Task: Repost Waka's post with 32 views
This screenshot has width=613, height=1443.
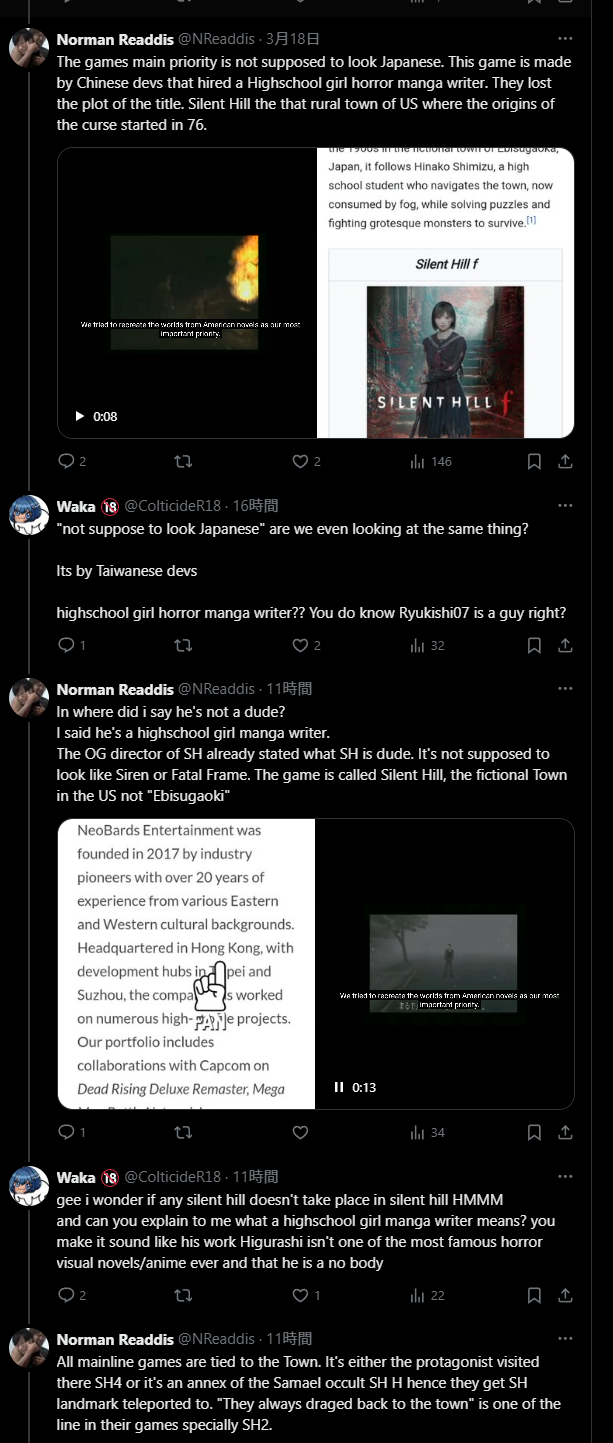Action: pyautogui.click(x=183, y=645)
